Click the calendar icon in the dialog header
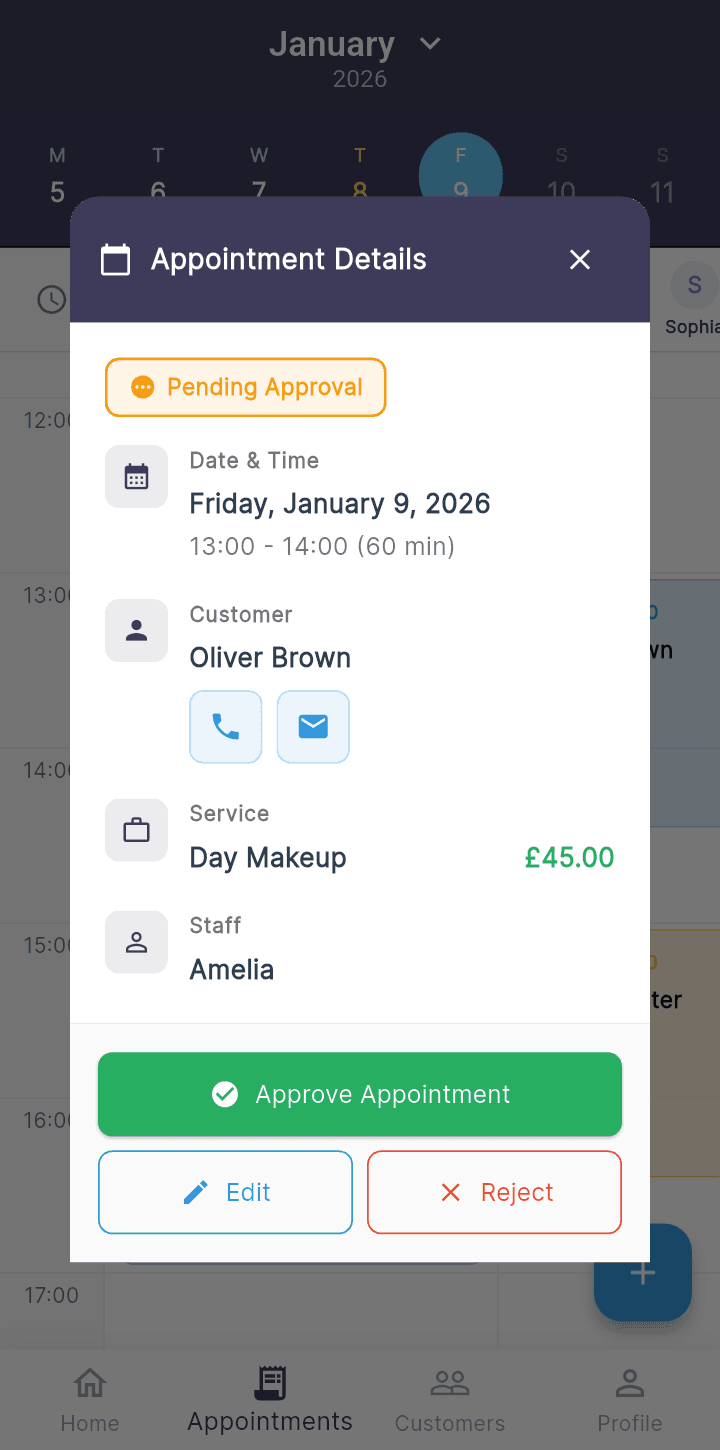 tap(115, 259)
